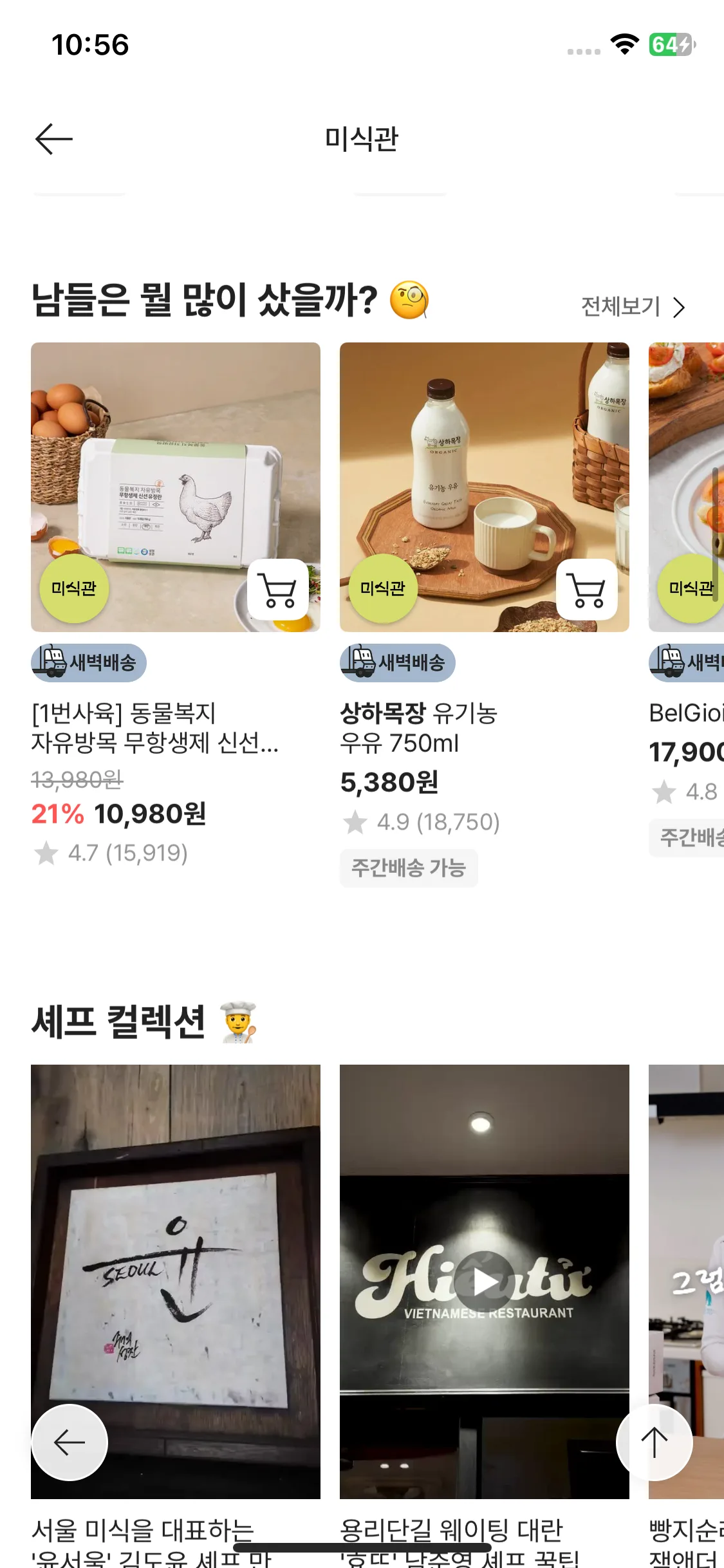Add fresh eggs product to cart
Image resolution: width=724 pixels, height=1568 pixels.
278,590
